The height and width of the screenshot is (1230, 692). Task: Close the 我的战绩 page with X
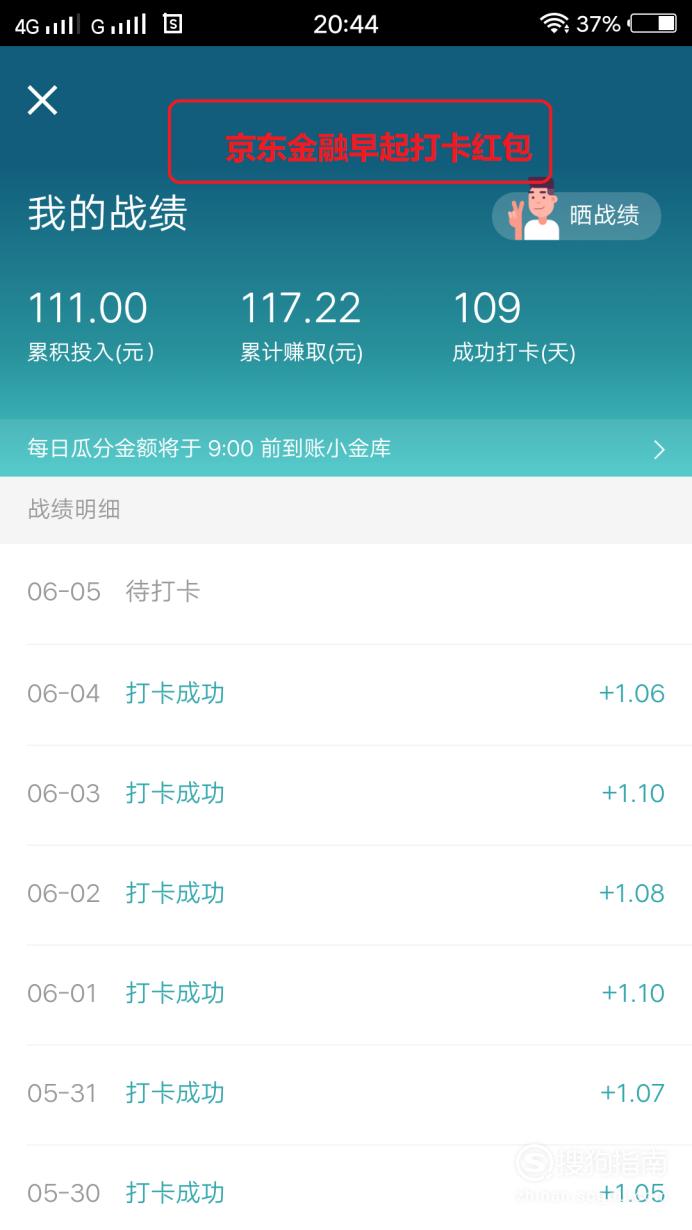point(42,100)
